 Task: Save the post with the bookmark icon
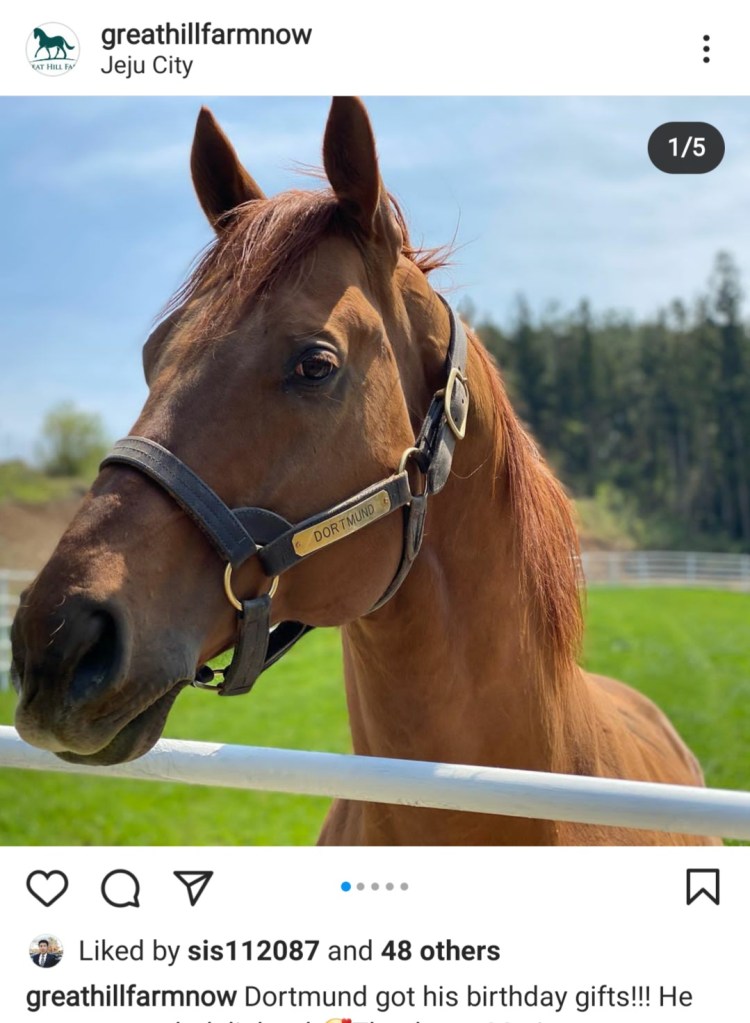pyautogui.click(x=702, y=887)
